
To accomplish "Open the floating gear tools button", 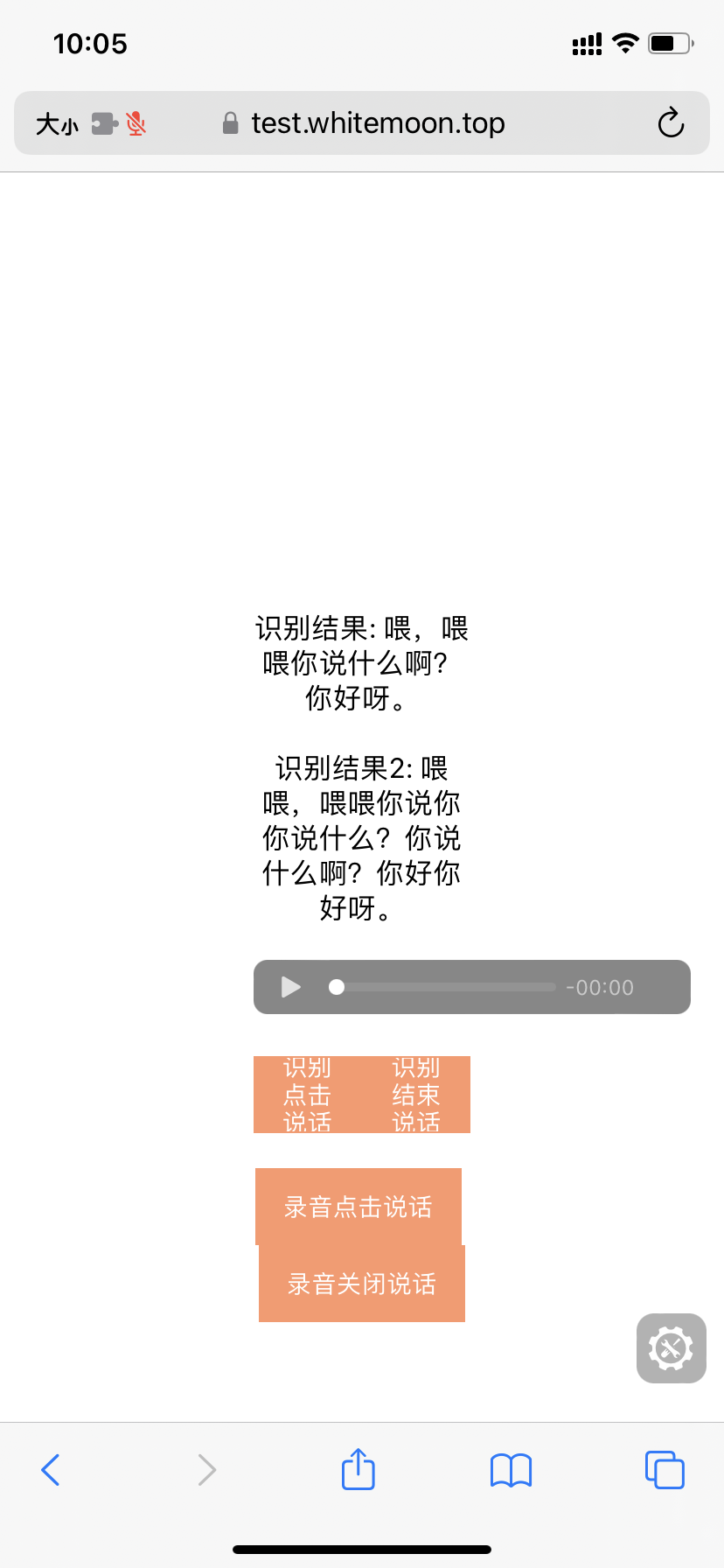I will click(x=672, y=1348).
